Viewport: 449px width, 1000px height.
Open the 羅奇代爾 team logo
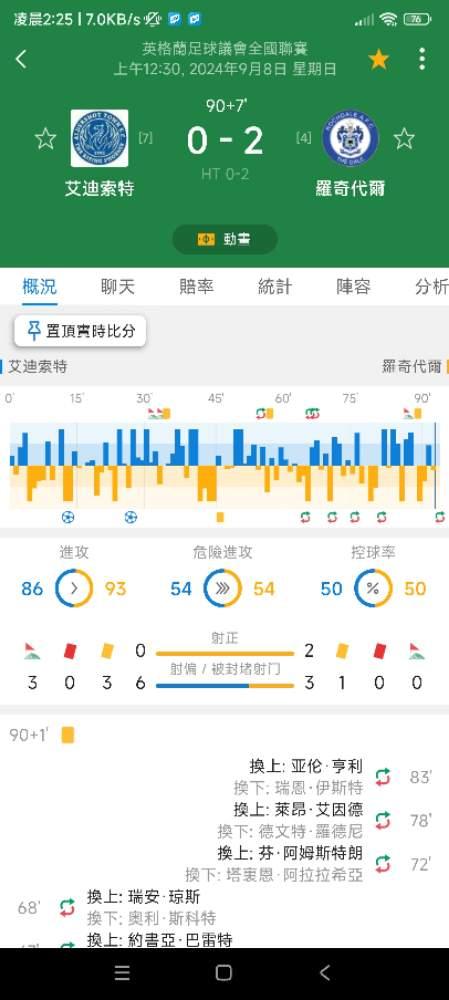tap(350, 138)
